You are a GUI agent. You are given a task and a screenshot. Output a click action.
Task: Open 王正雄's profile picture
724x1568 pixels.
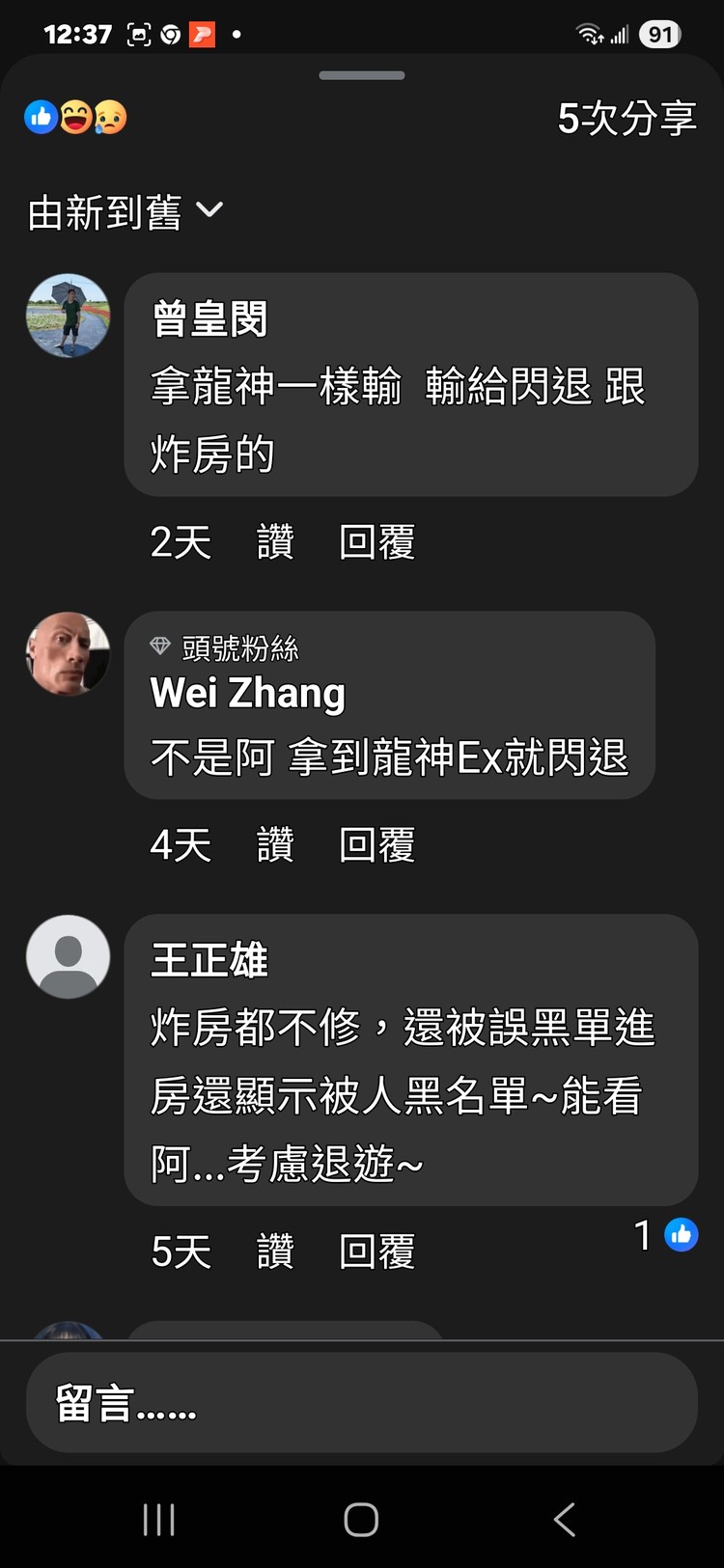(68, 956)
